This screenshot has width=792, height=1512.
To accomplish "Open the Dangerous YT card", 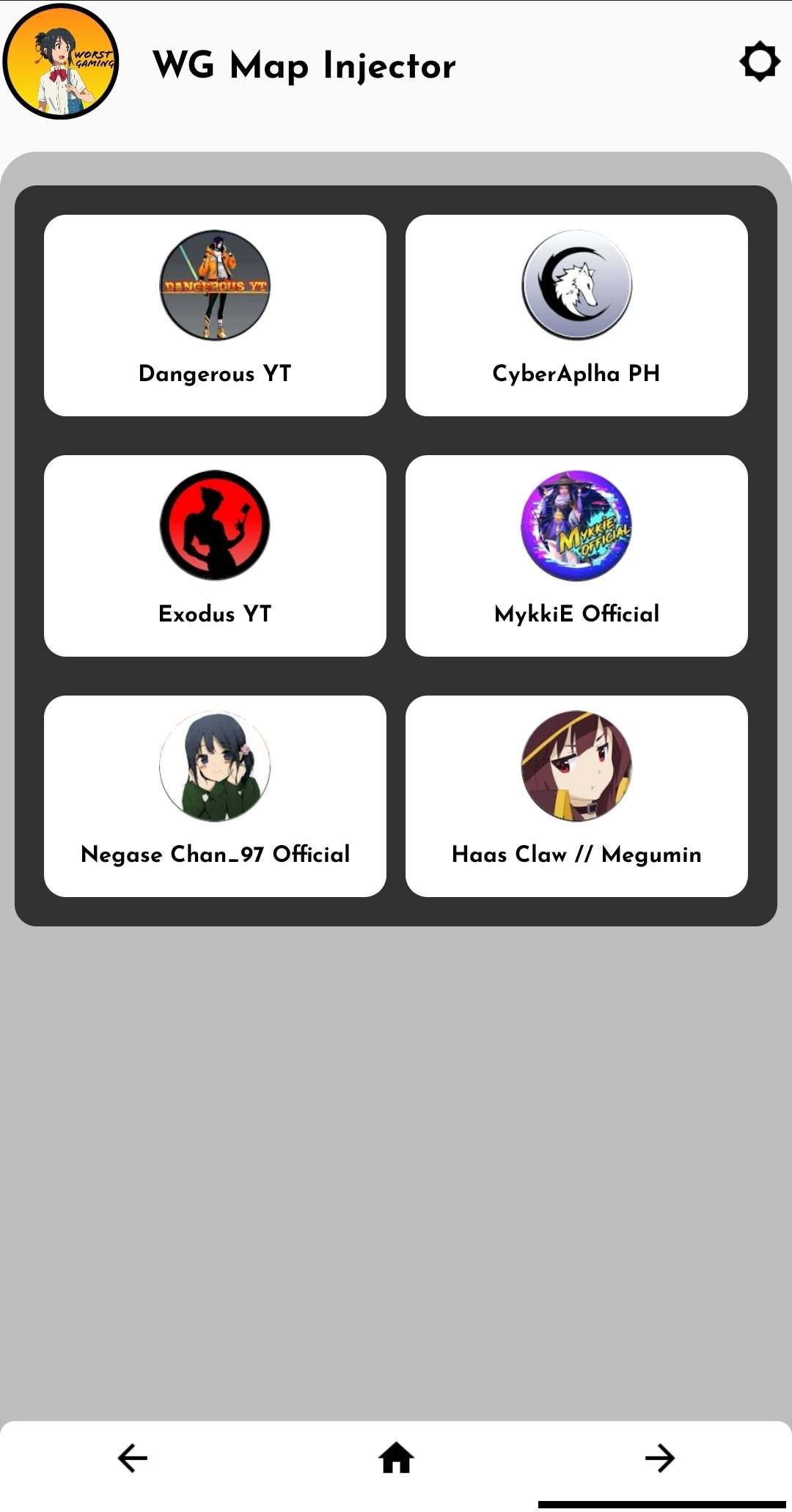I will point(215,315).
